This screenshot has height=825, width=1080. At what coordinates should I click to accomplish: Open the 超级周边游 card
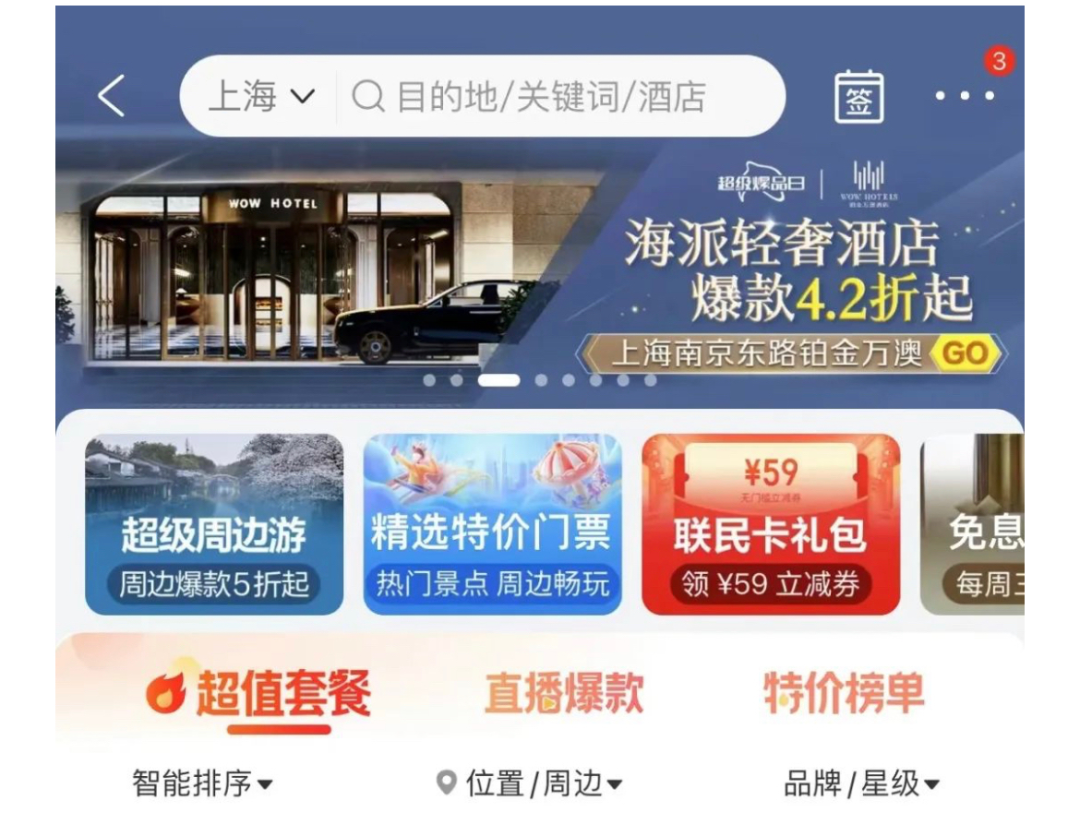[214, 524]
